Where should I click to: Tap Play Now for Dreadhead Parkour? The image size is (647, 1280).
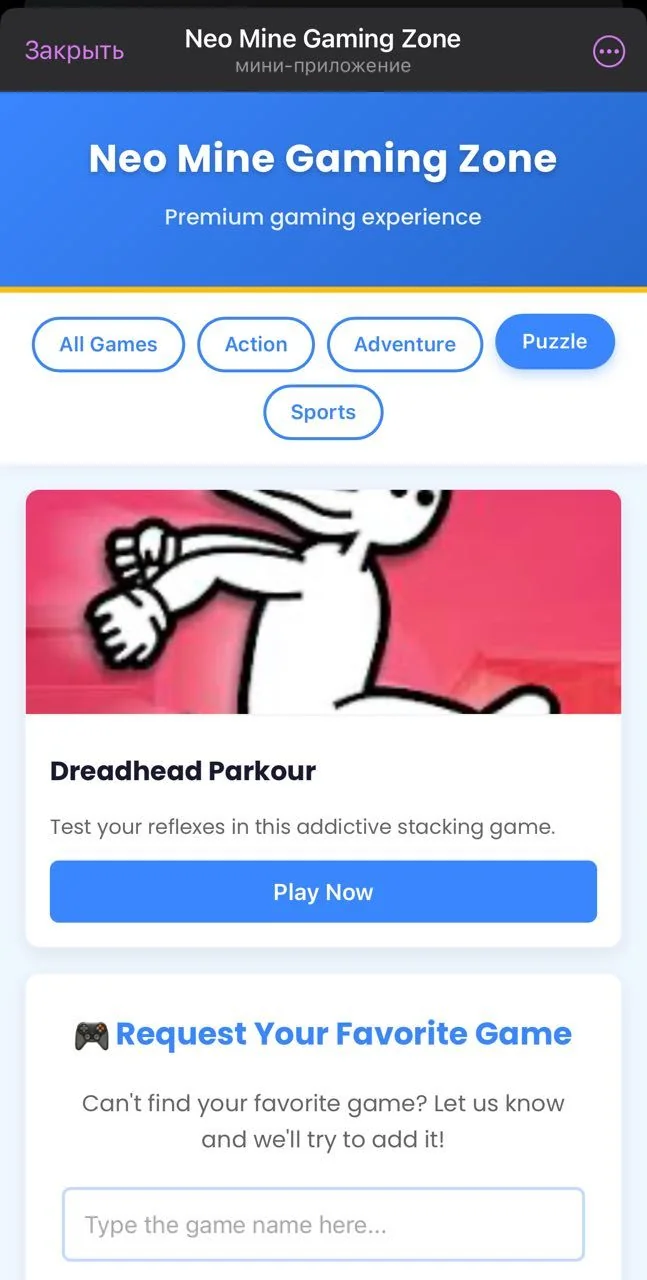click(x=323, y=892)
